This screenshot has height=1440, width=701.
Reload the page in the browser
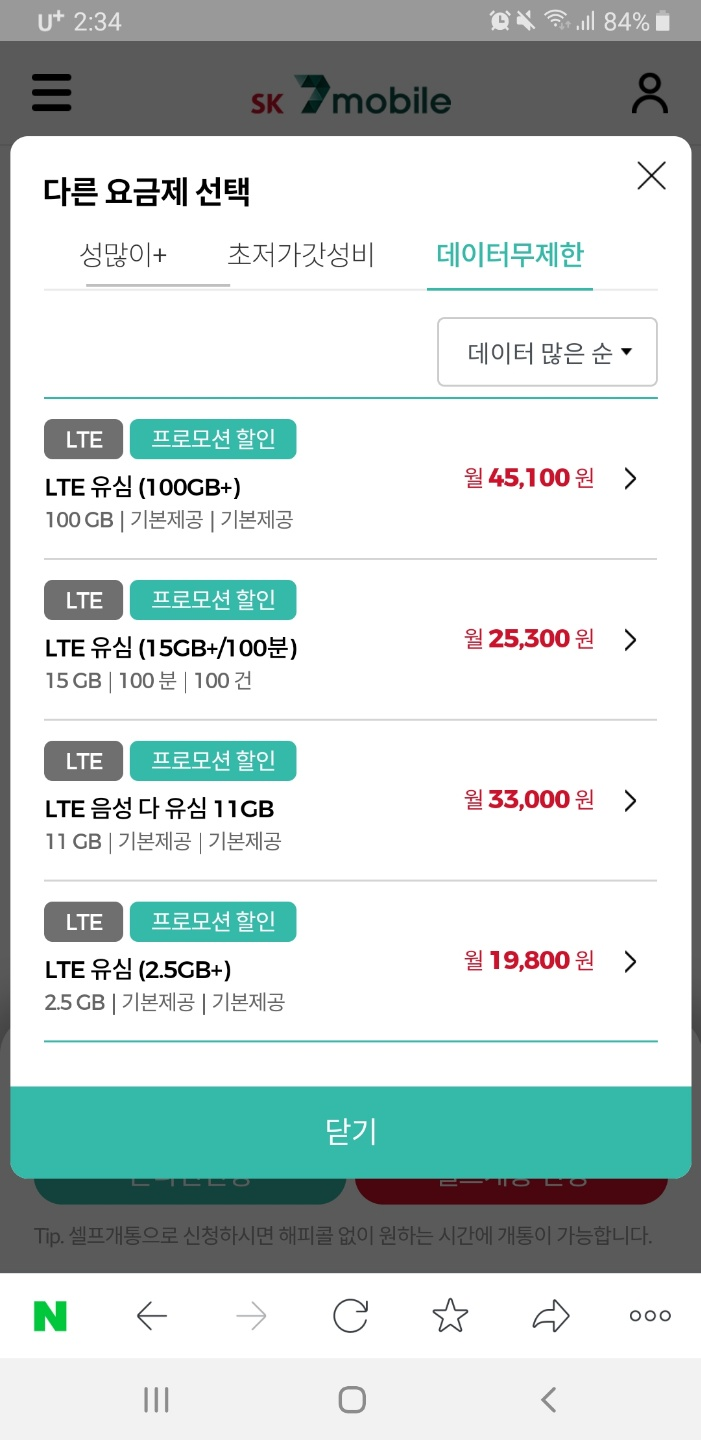pos(350,1316)
